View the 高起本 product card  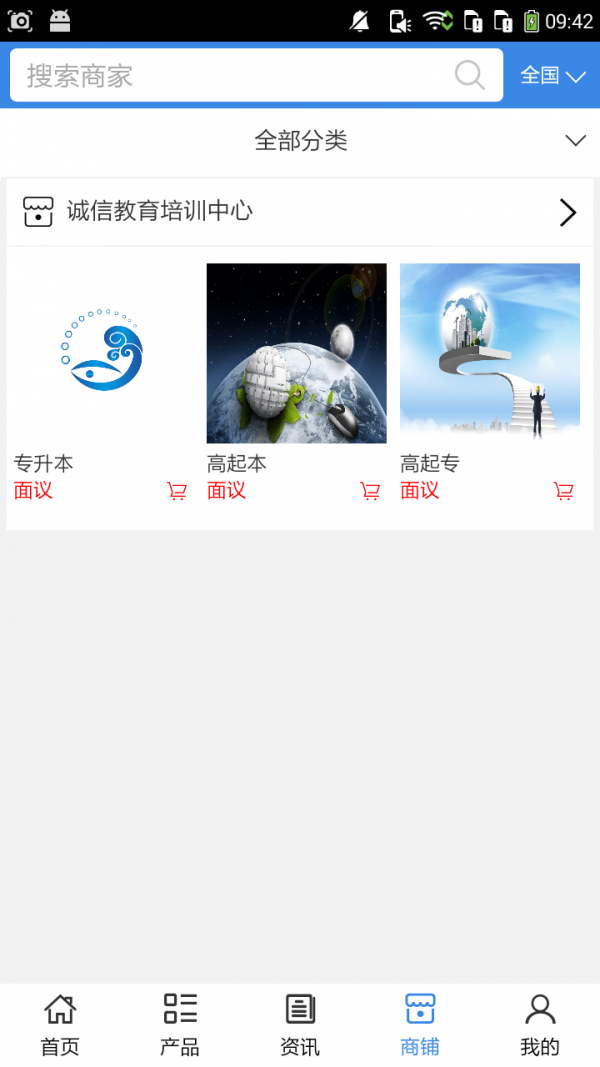tap(296, 353)
